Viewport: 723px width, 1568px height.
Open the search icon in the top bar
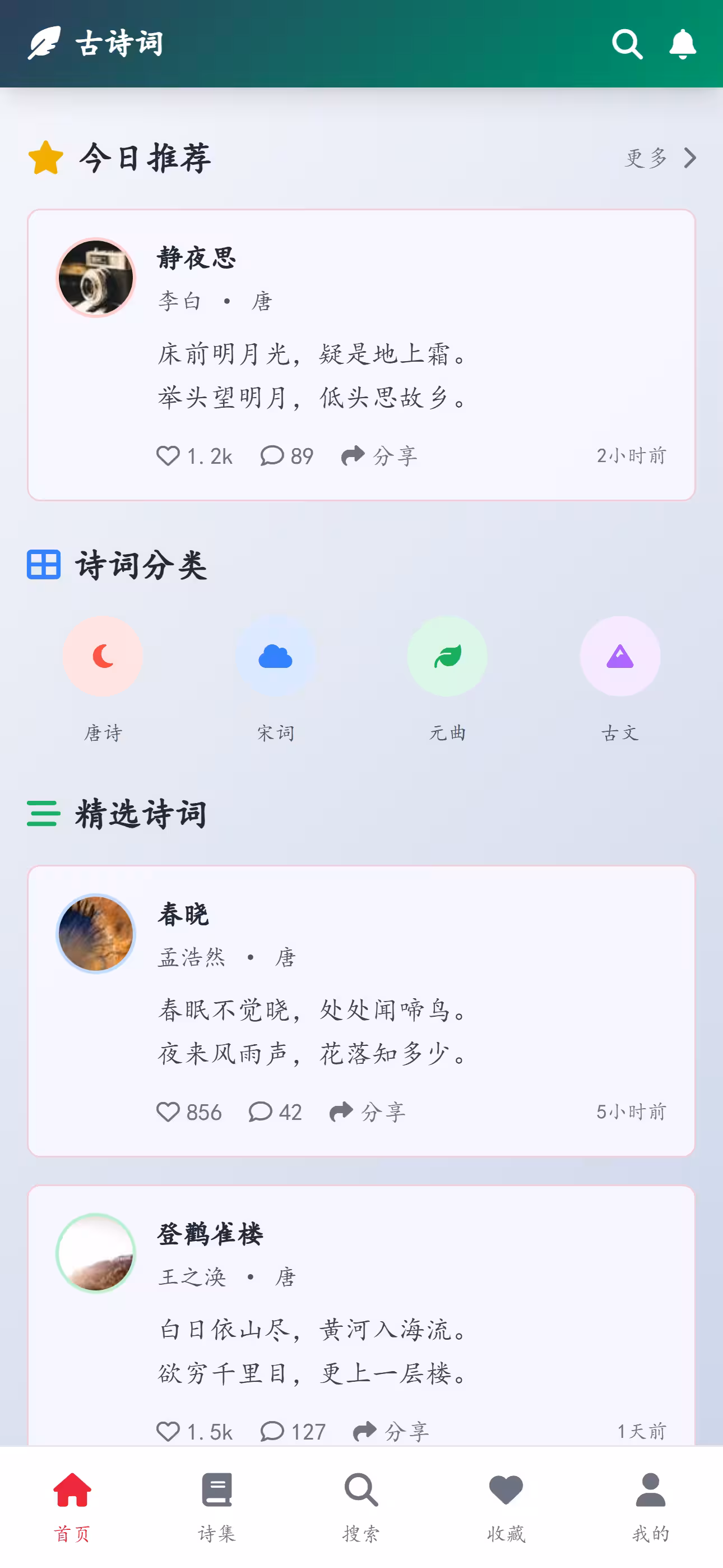[628, 43]
